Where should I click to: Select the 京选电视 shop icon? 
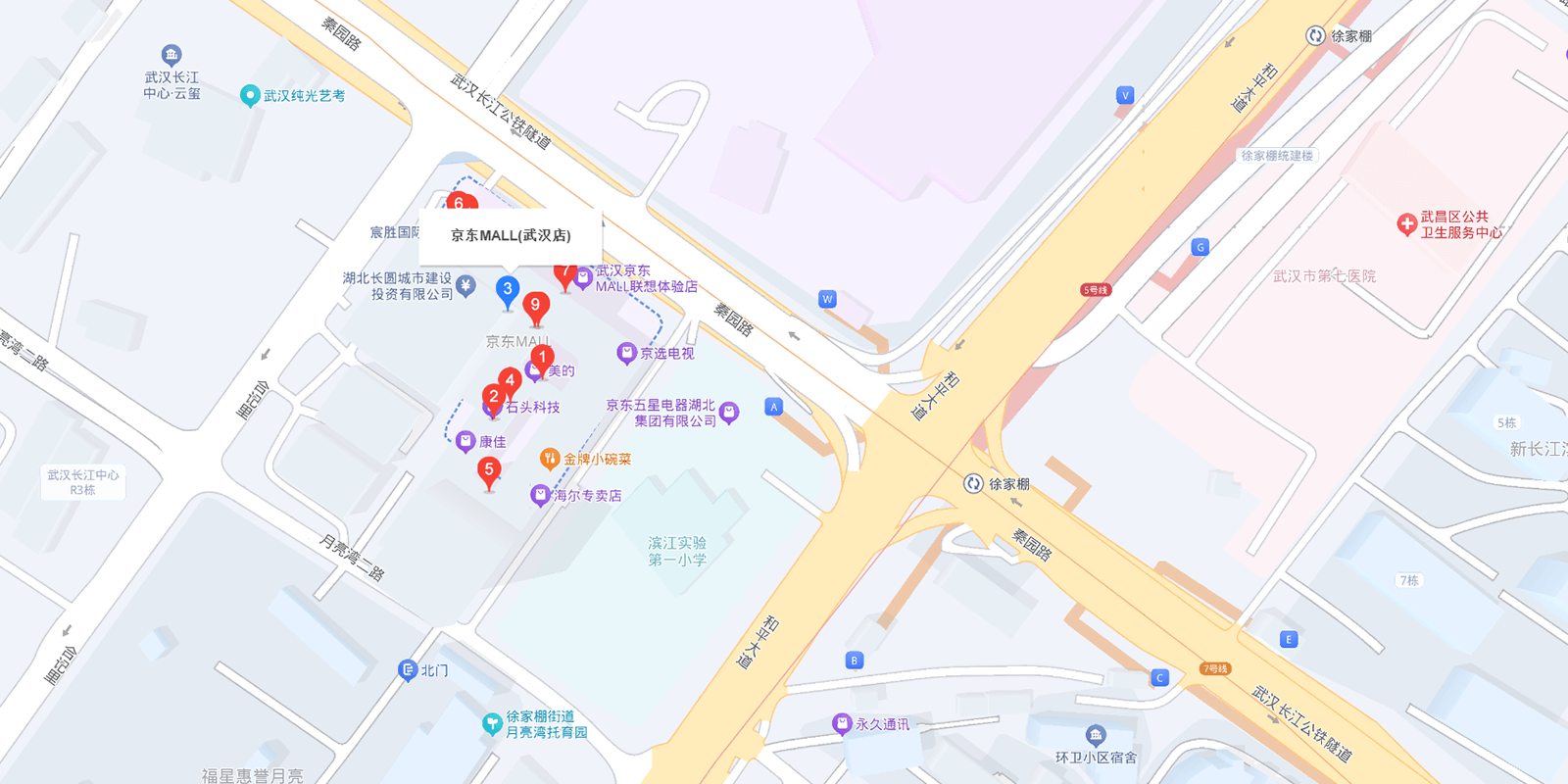click(x=627, y=353)
